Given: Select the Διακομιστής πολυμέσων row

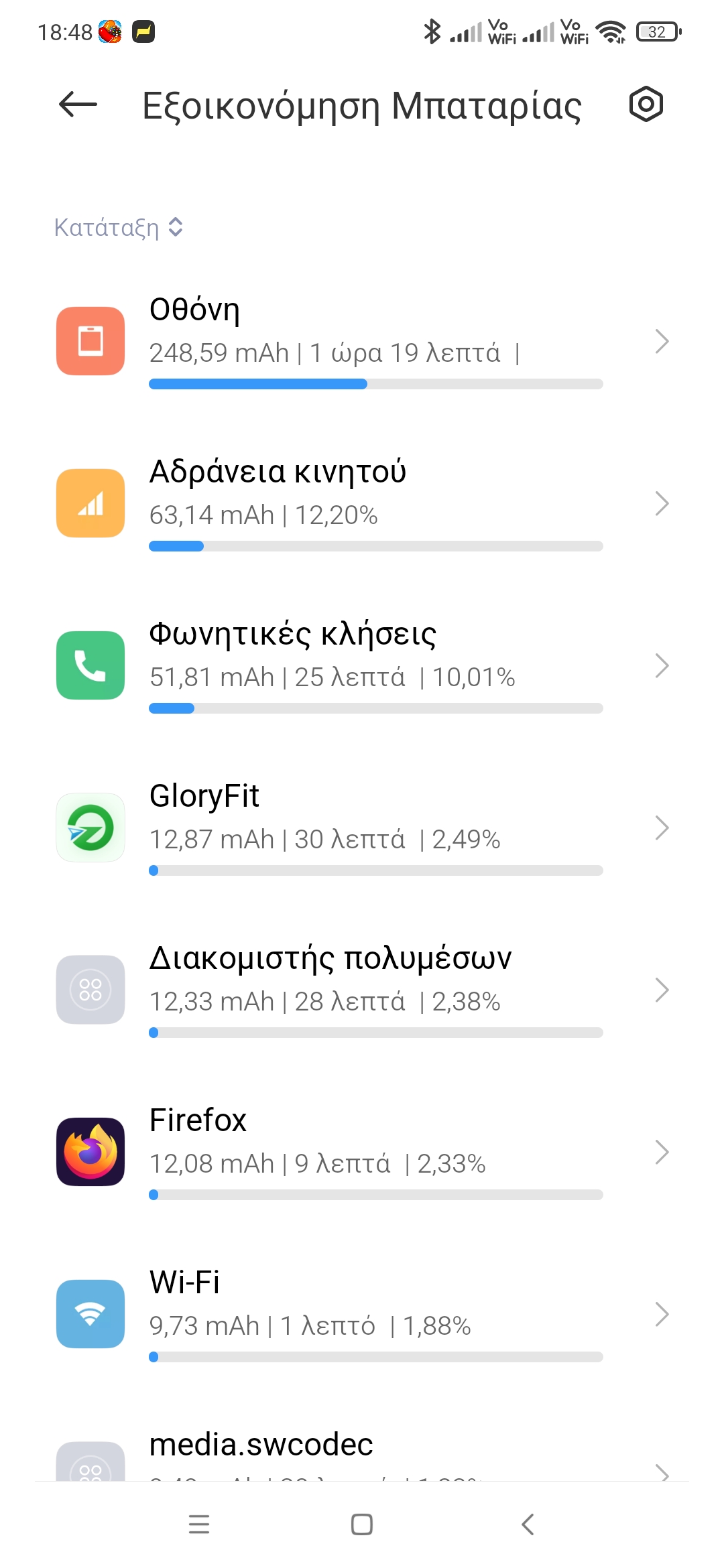Looking at the screenshot, I should click(362, 990).
